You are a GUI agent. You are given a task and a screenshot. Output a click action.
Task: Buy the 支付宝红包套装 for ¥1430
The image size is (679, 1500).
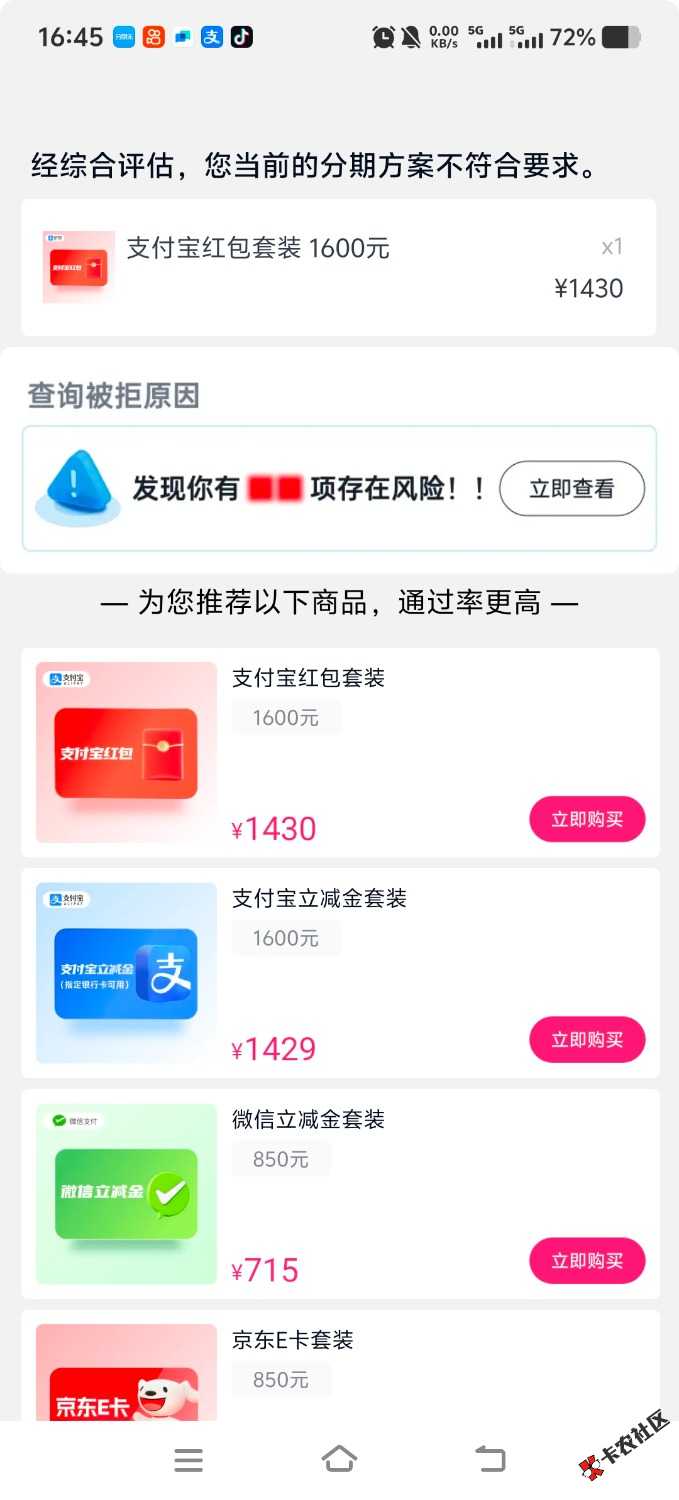point(587,820)
